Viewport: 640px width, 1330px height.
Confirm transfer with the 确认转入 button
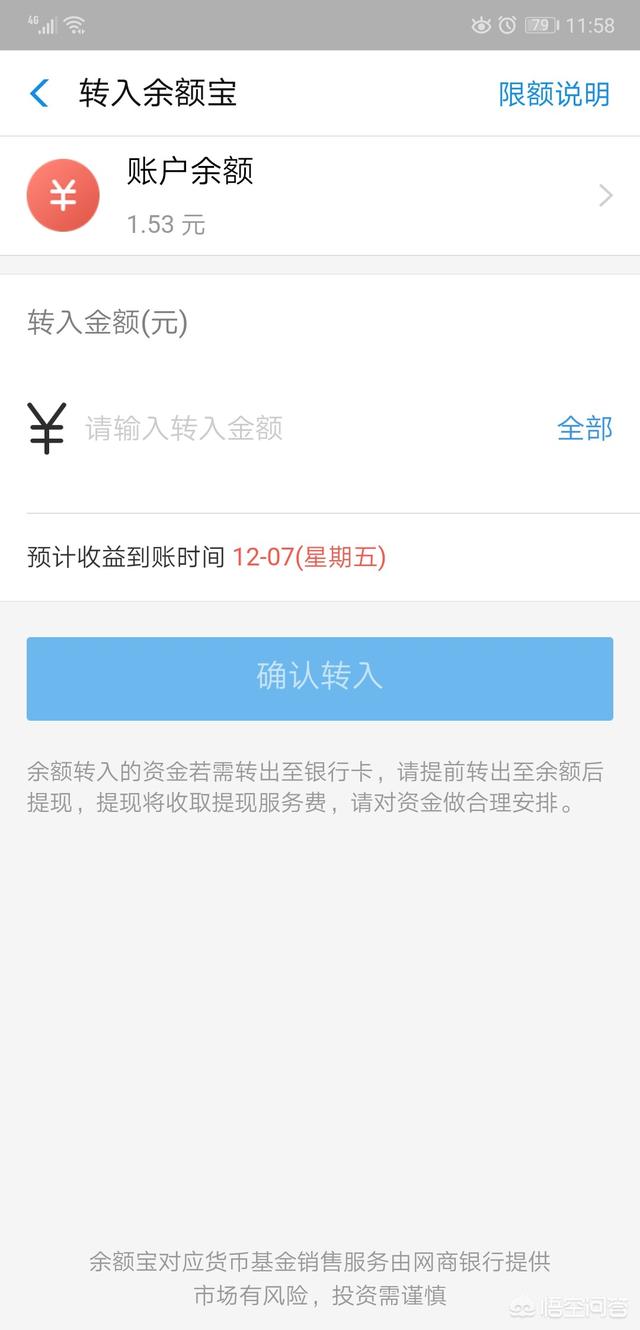(320, 678)
